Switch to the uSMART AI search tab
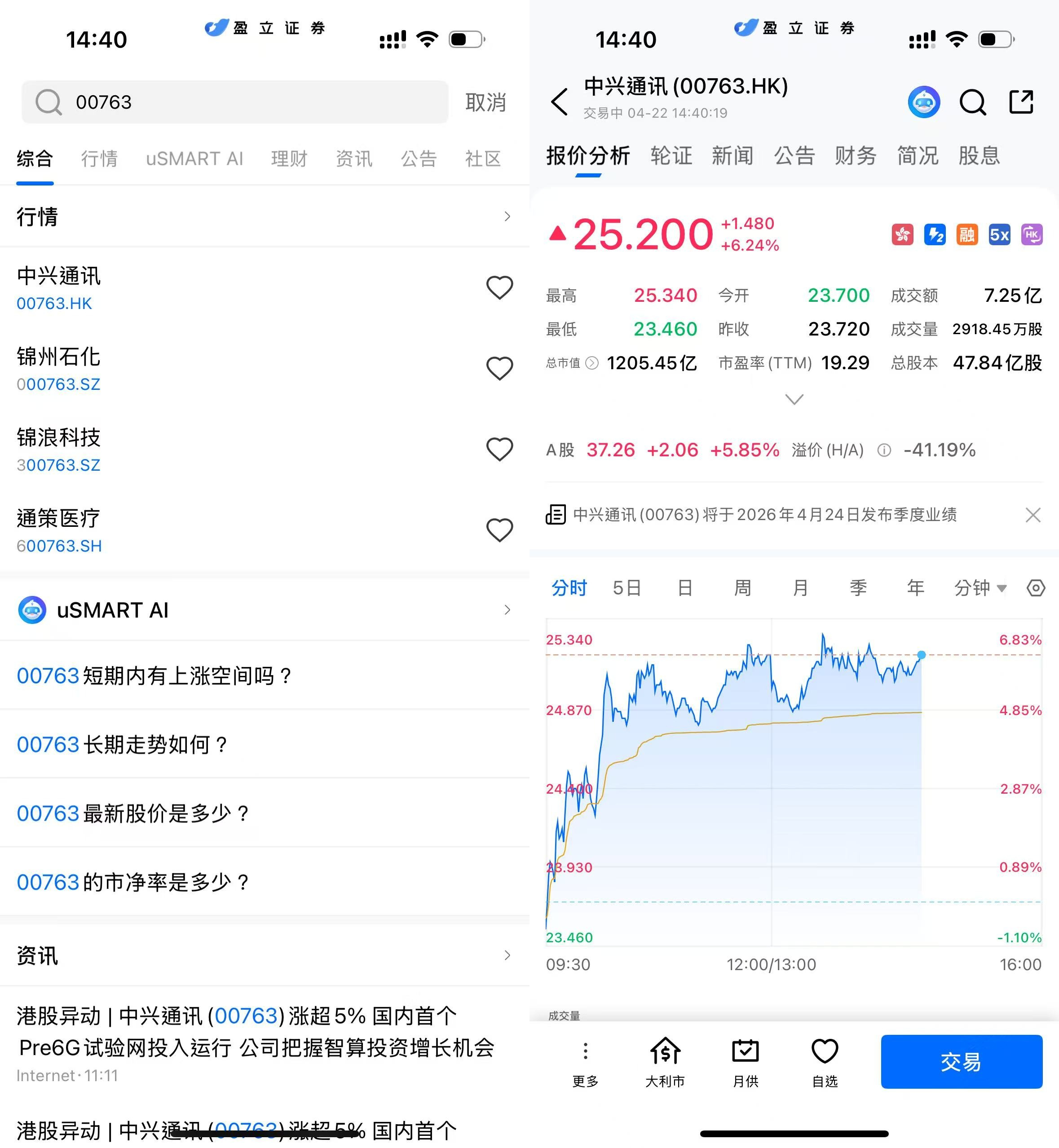The image size is (1059, 1148). (194, 158)
